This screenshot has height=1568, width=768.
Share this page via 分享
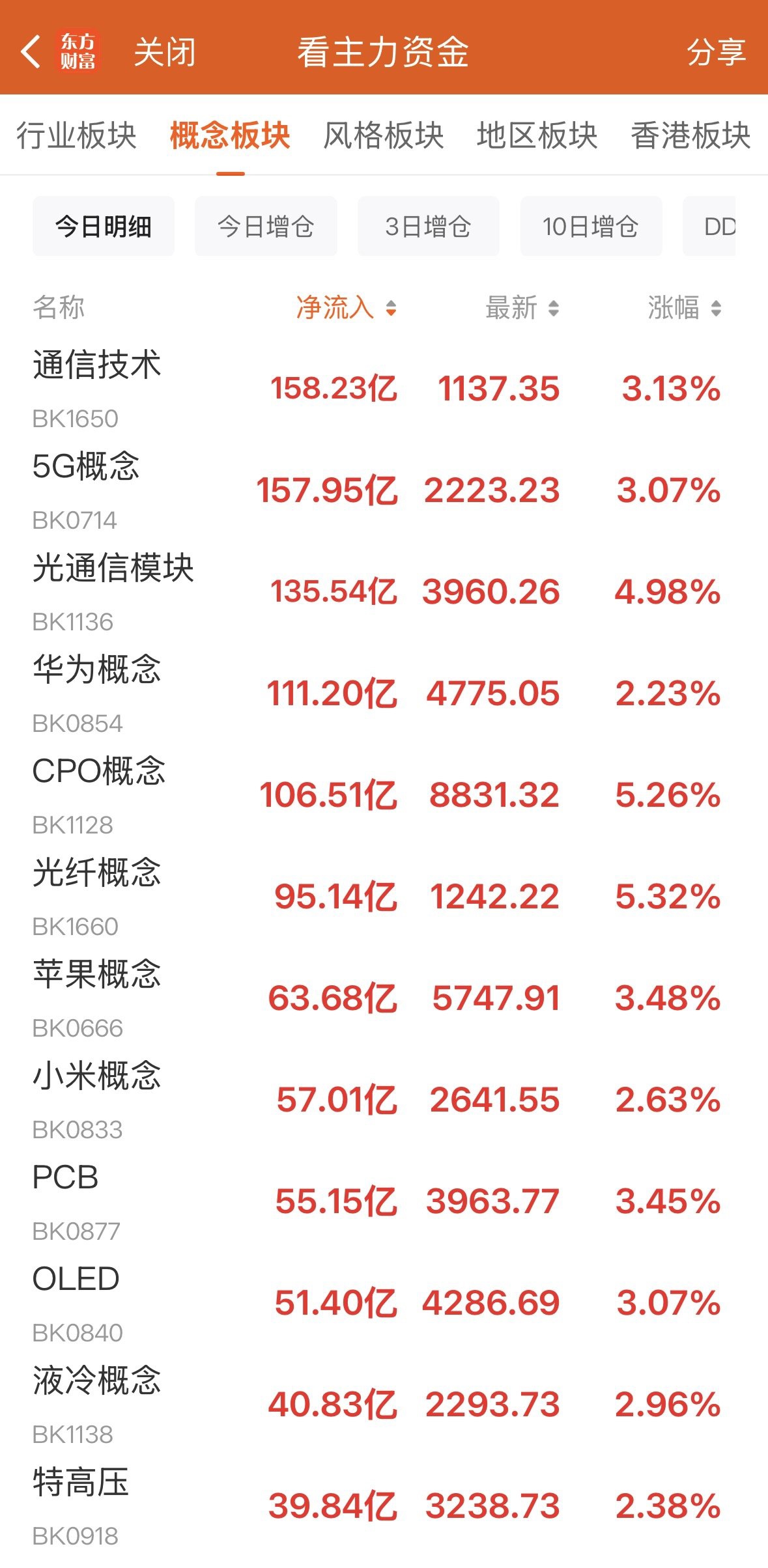click(x=716, y=52)
